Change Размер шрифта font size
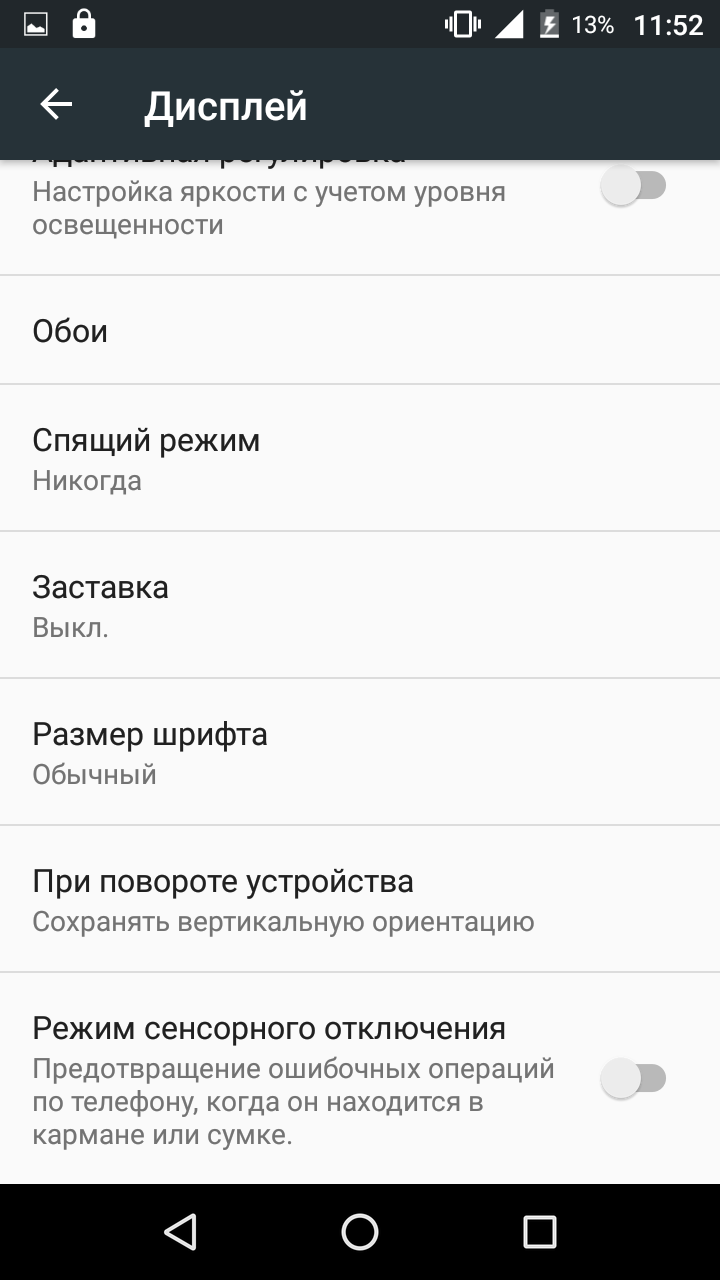 pyautogui.click(x=360, y=752)
